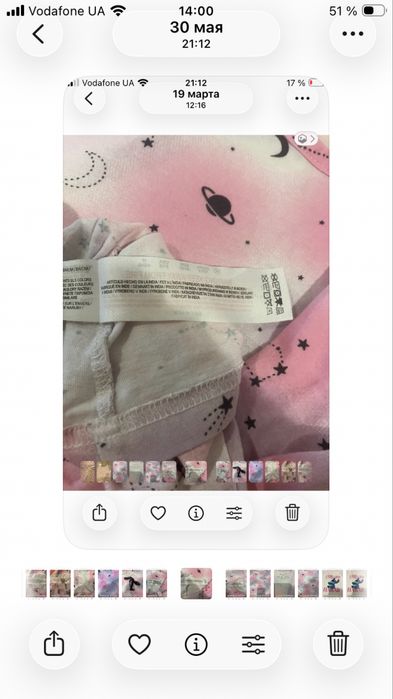Screen dimensions: 393x699
Task: Share this photo via the large outer share button
Action: pyautogui.click(x=54, y=644)
